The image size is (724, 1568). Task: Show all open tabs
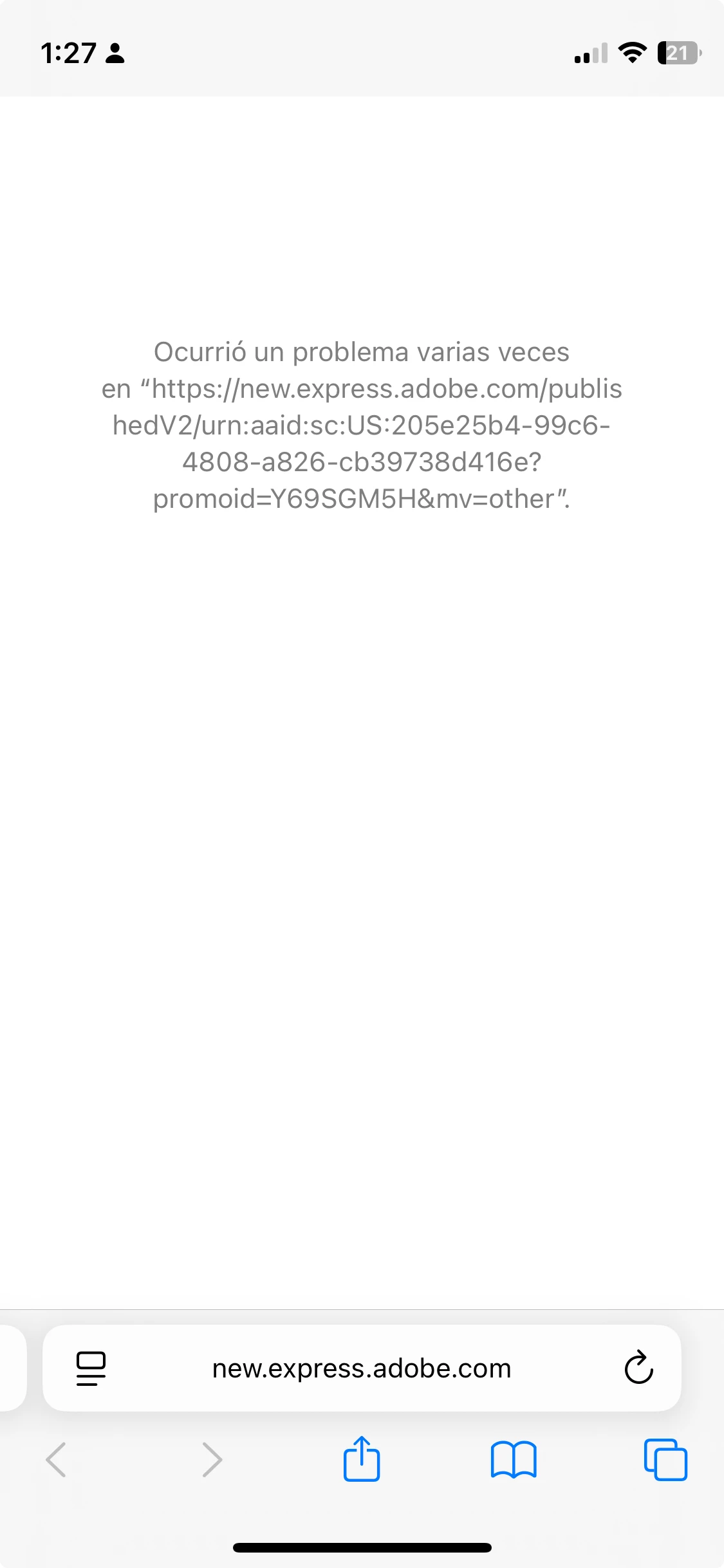tap(665, 1459)
